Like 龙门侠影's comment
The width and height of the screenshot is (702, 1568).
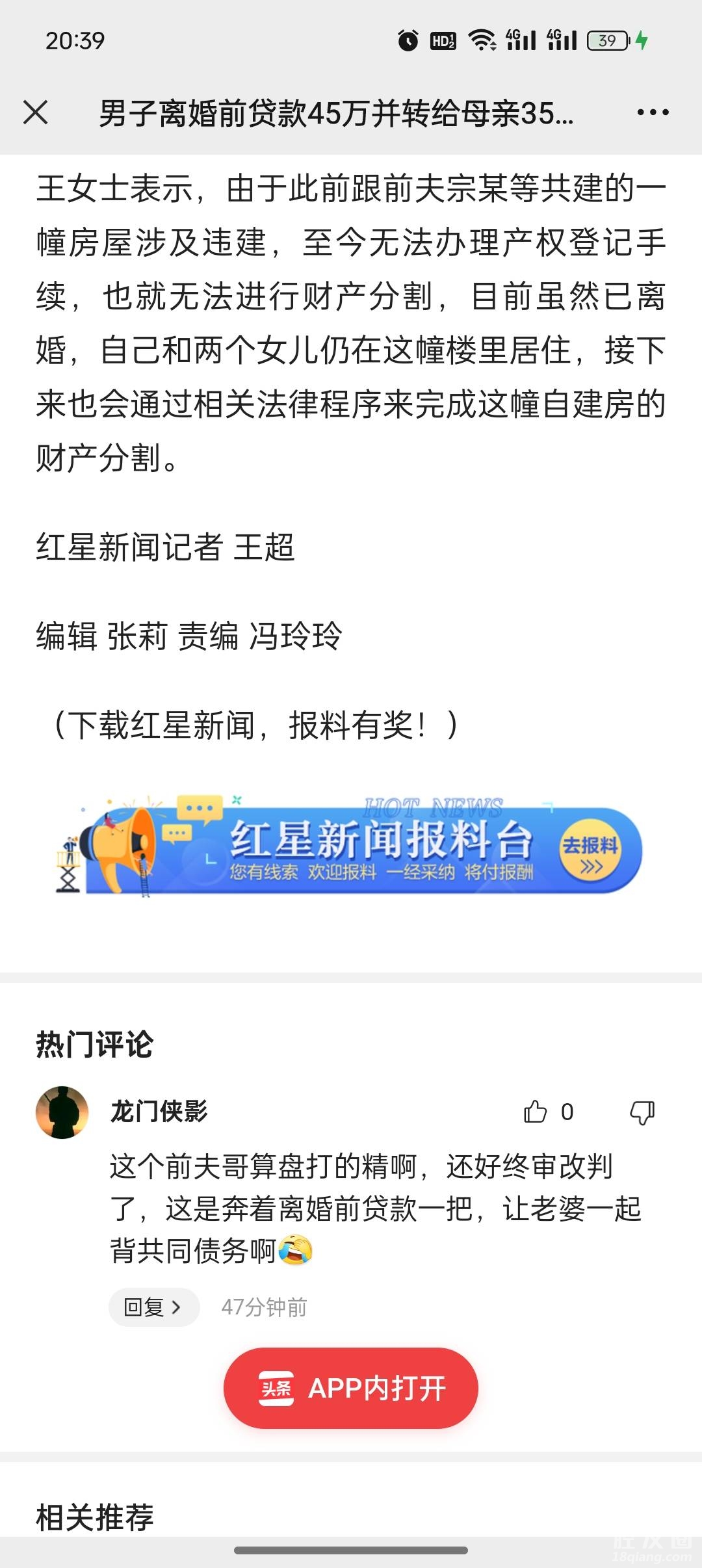click(536, 1112)
